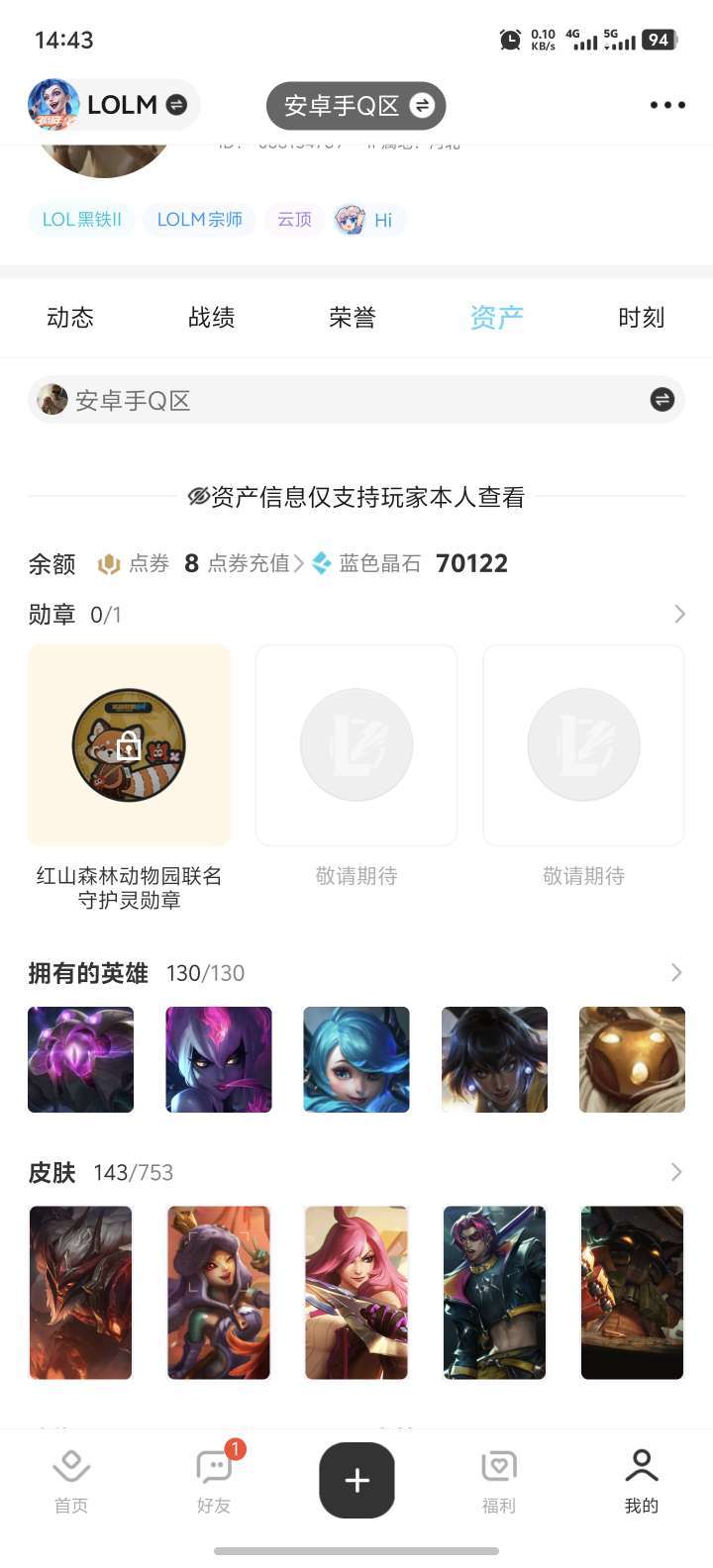
Task: Select the 时刻 tab
Action: pyautogui.click(x=641, y=318)
